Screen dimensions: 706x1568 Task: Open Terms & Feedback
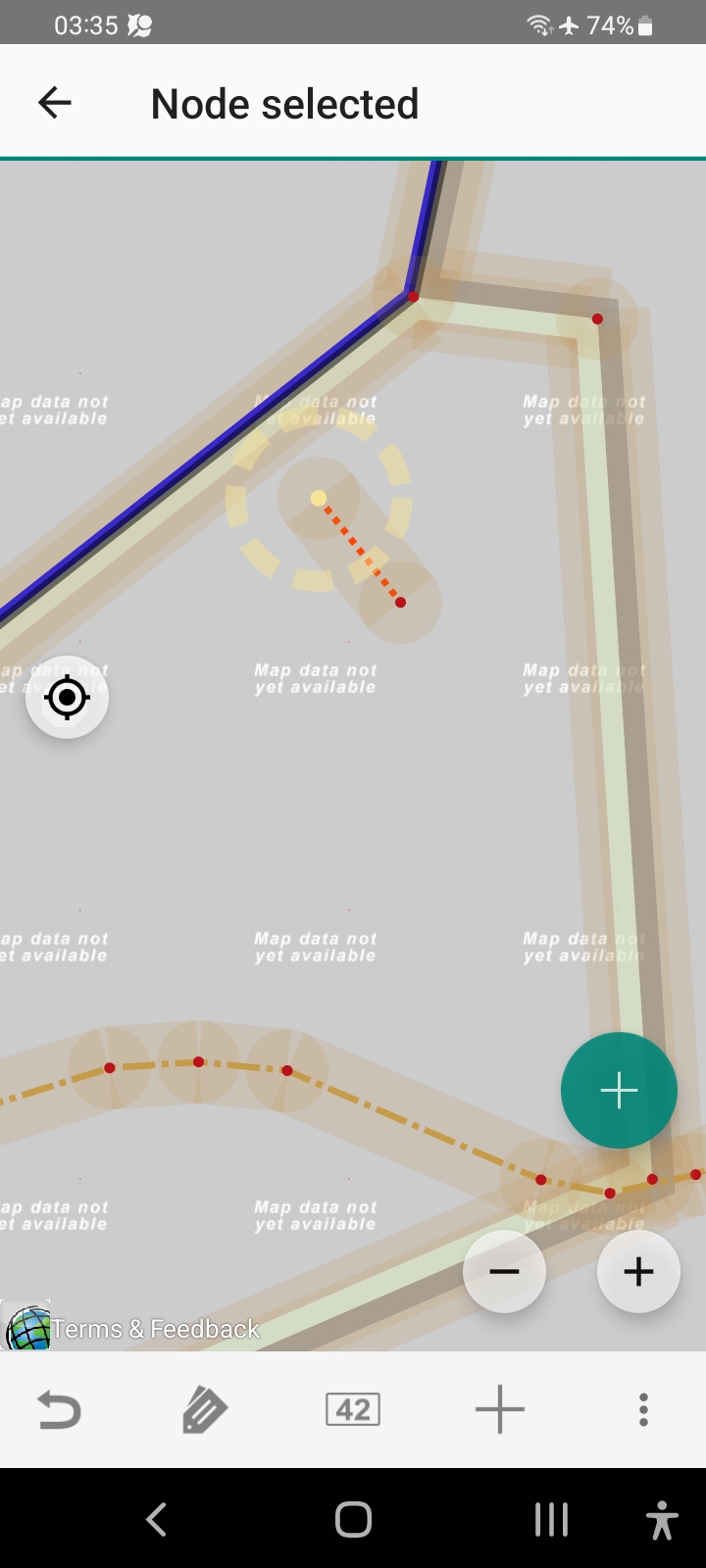click(156, 1330)
